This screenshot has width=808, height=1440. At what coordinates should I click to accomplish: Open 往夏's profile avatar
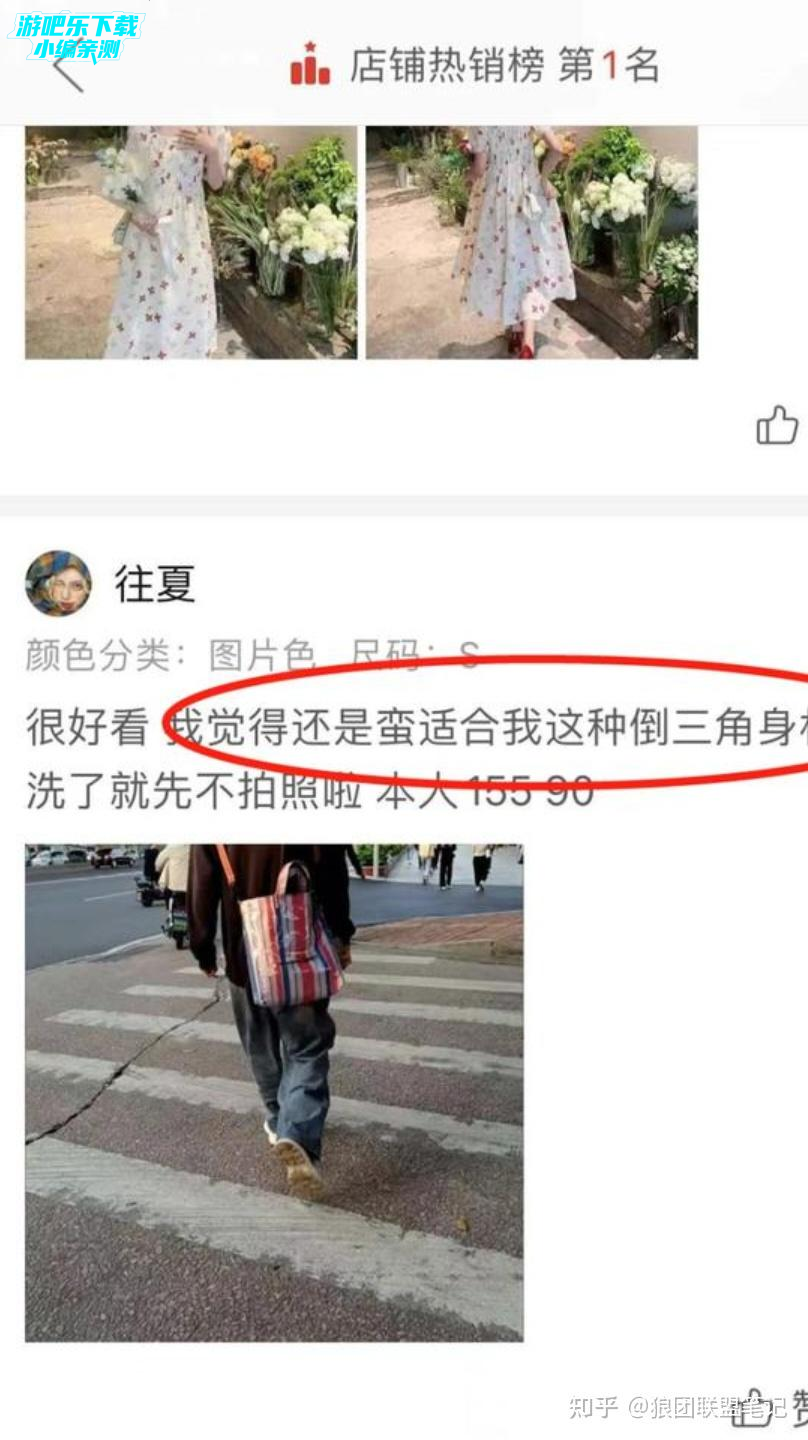click(58, 583)
